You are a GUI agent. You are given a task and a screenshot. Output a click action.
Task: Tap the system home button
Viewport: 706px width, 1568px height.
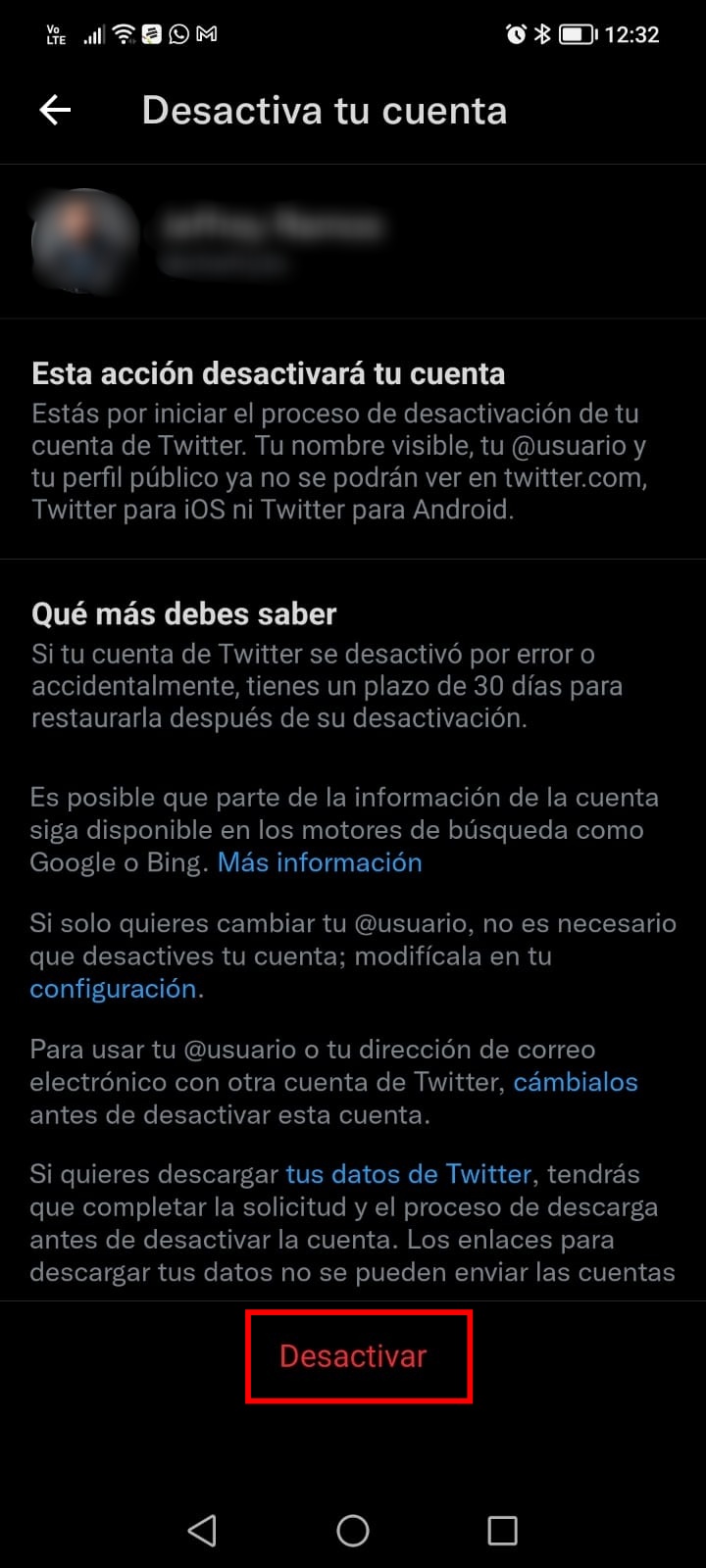pos(353,1530)
